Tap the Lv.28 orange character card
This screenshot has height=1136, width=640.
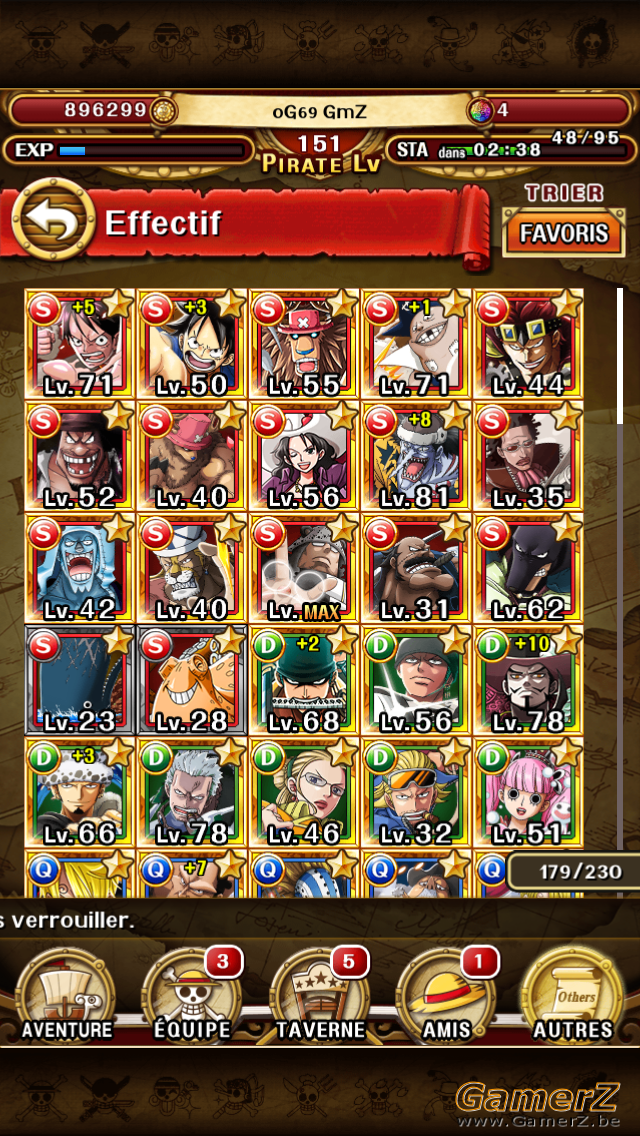(x=192, y=681)
